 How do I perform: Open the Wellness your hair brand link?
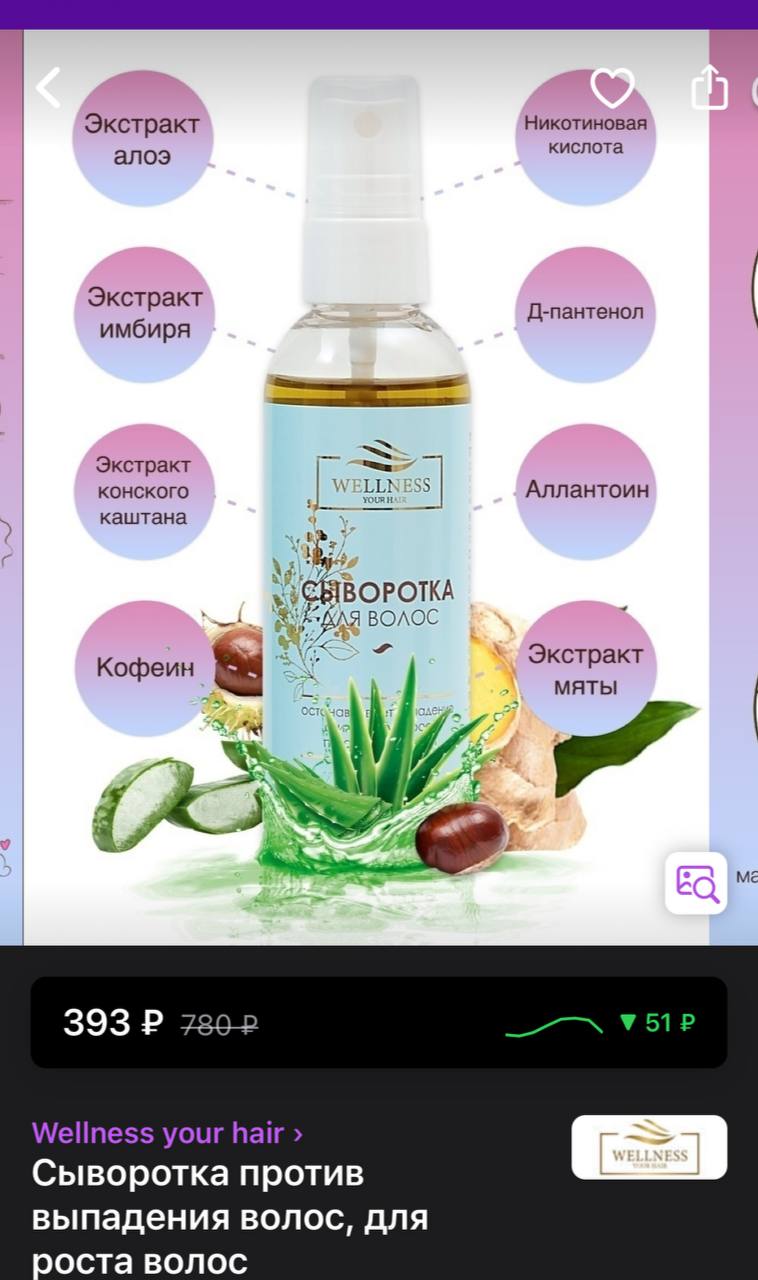(x=168, y=1133)
